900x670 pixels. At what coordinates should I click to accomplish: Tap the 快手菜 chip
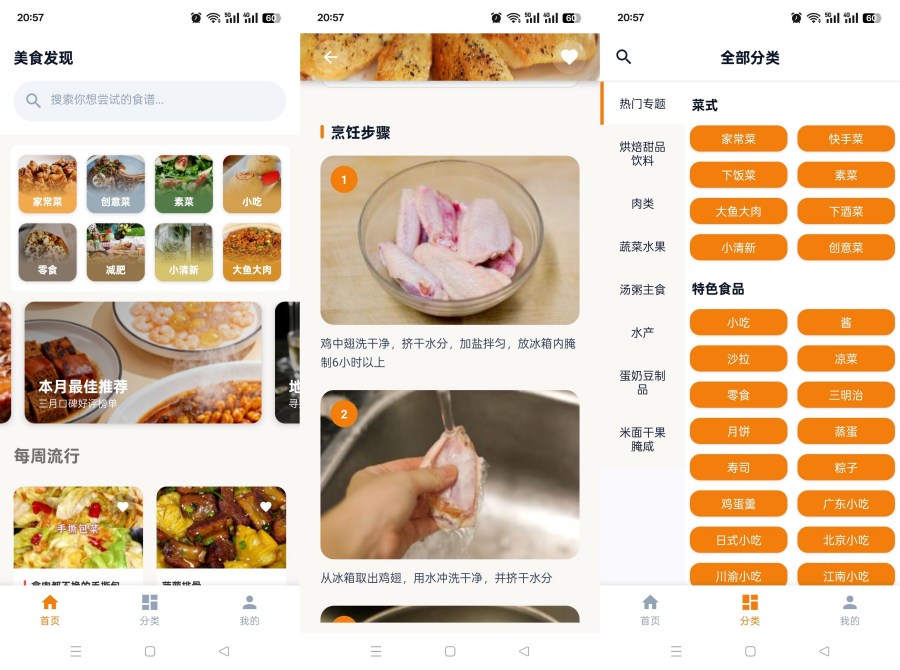[x=846, y=139]
